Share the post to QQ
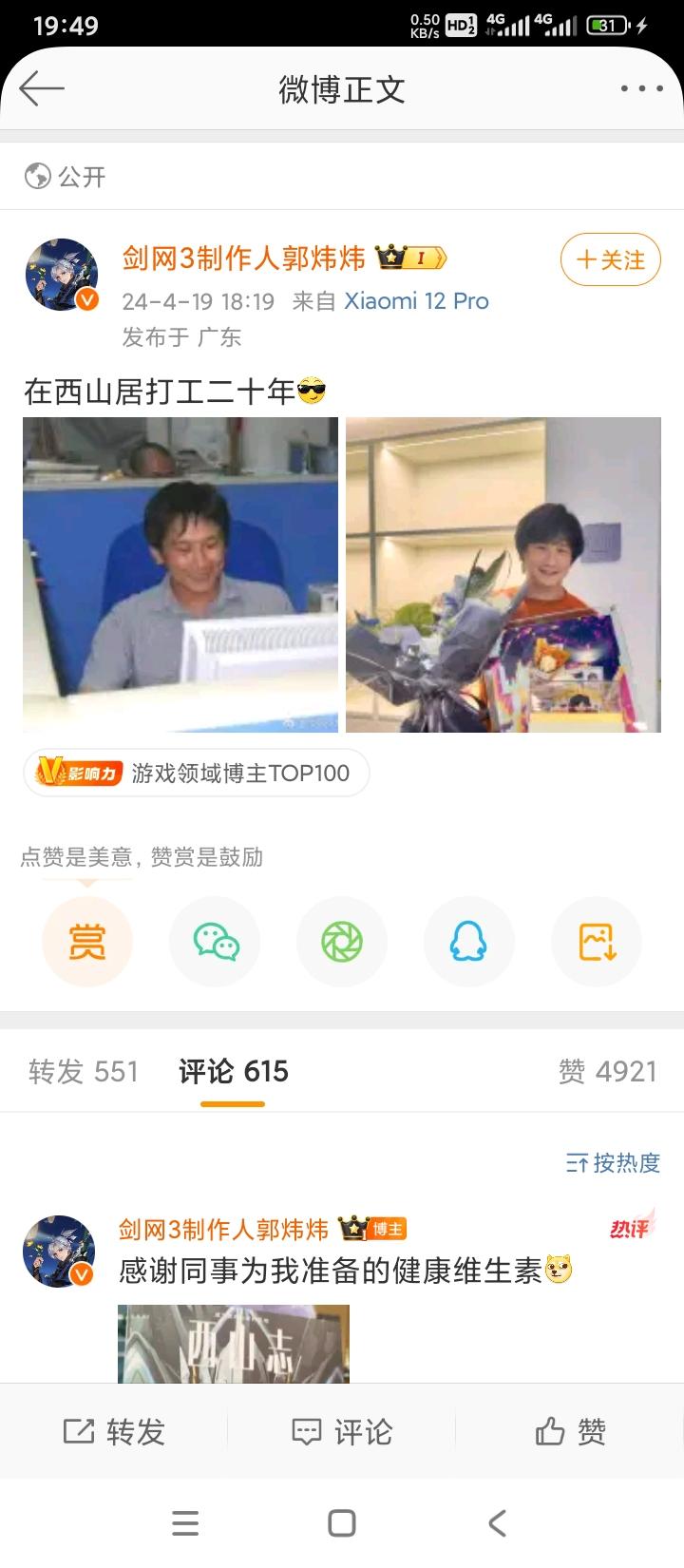 click(468, 942)
